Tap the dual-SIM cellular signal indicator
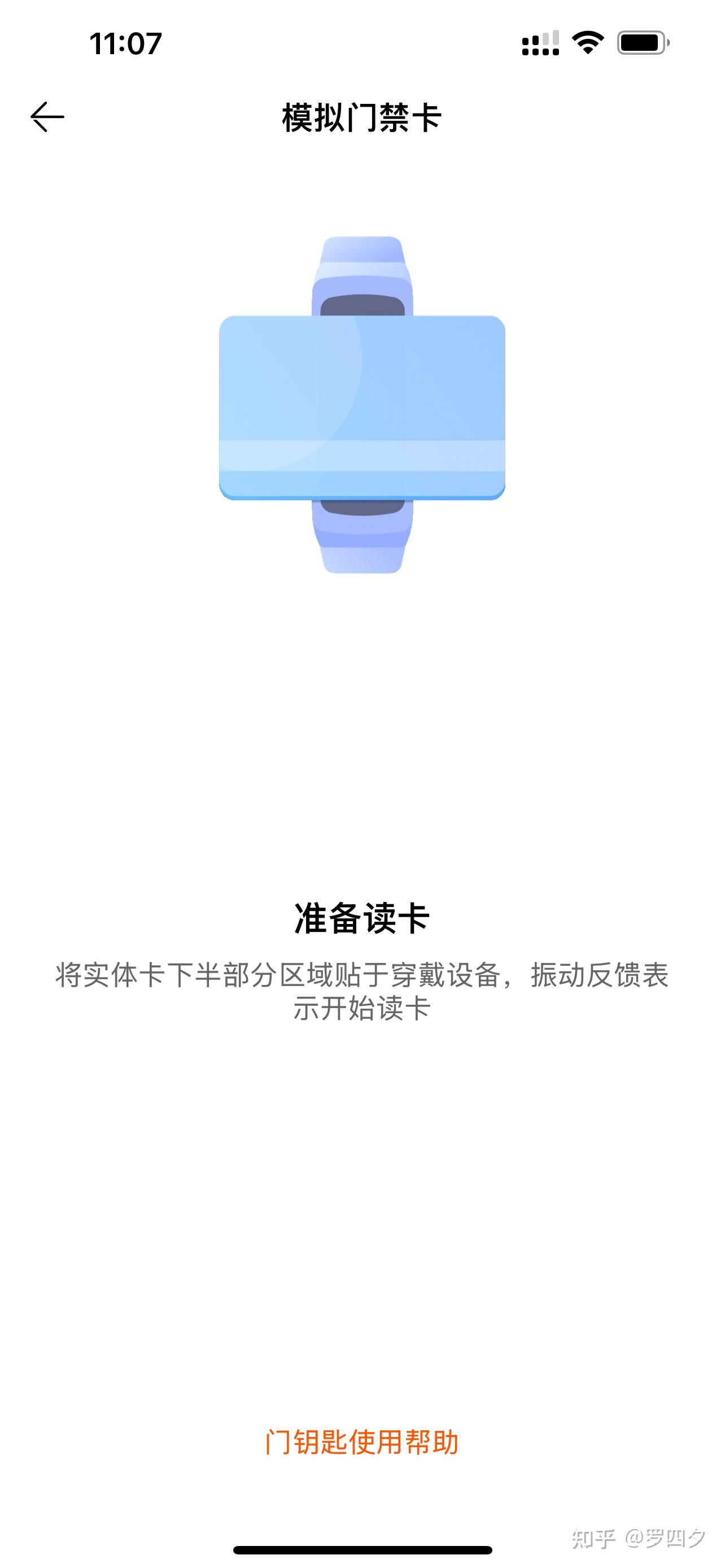The height and width of the screenshot is (1568, 725). 540,44
